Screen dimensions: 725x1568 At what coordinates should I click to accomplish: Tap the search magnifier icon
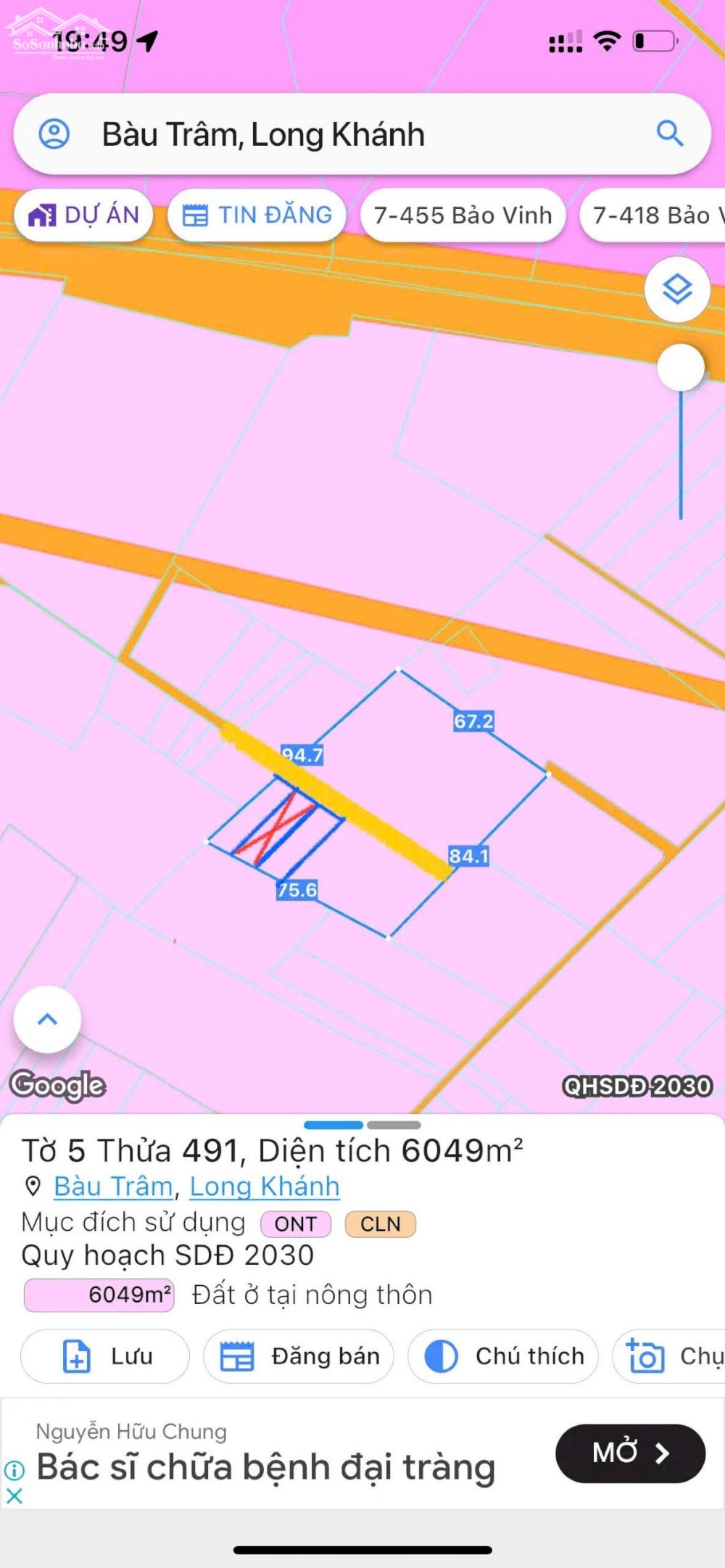(x=670, y=133)
